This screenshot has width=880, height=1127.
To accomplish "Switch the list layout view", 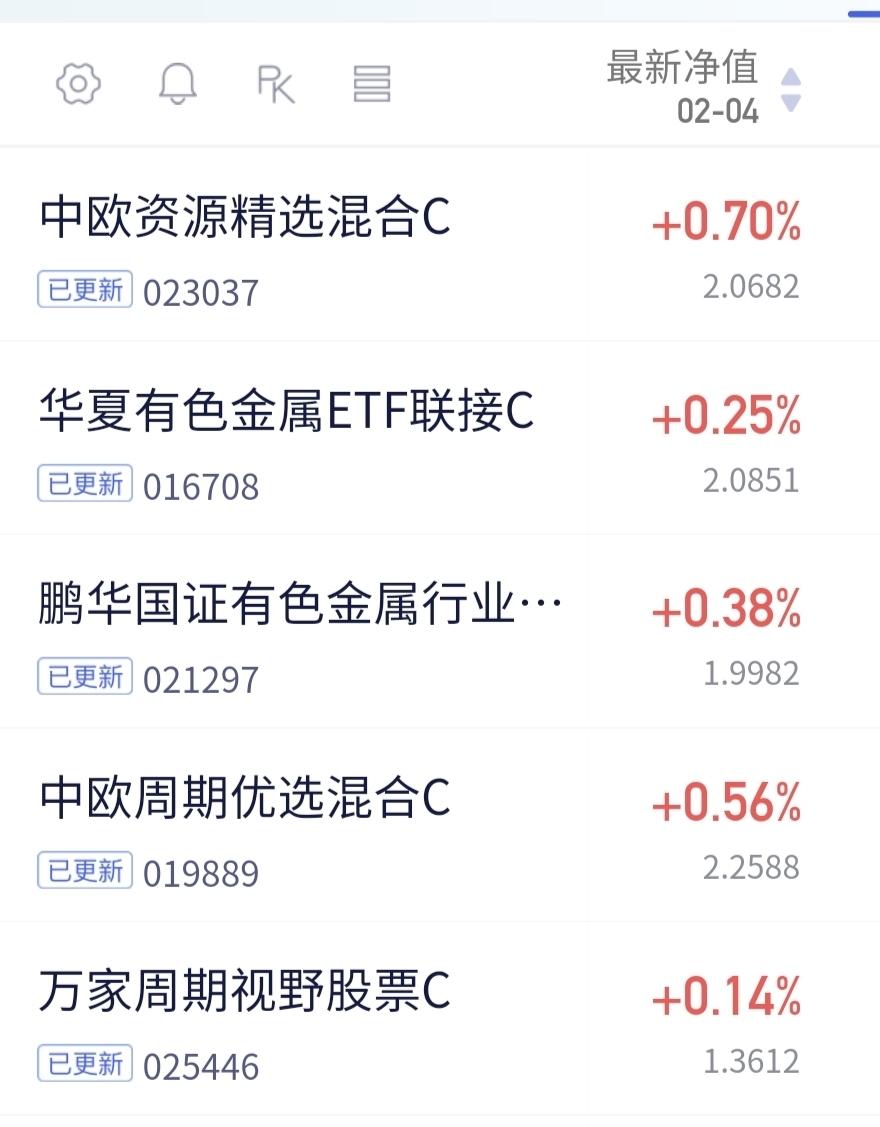I will [372, 84].
